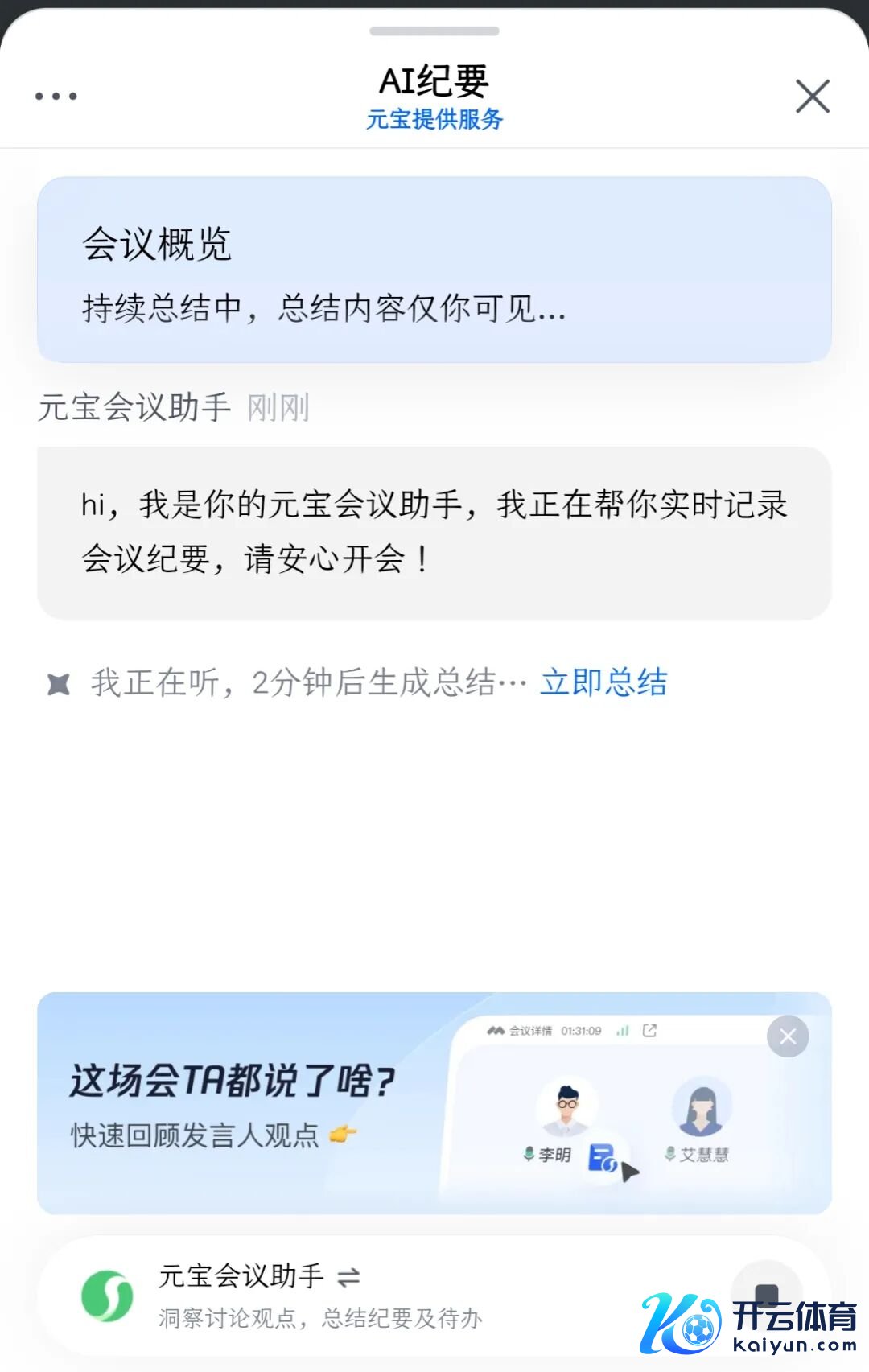This screenshot has width=869, height=1372.
Task: Close the AI纪要 panel
Action: tap(812, 97)
